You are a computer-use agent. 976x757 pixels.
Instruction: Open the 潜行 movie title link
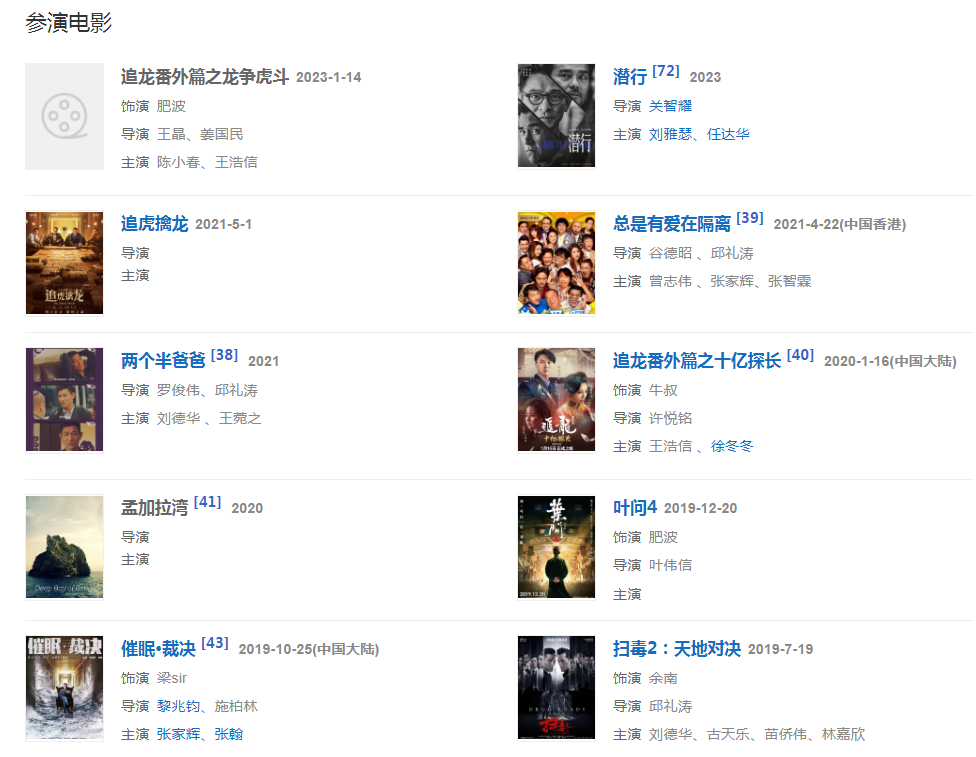630,77
